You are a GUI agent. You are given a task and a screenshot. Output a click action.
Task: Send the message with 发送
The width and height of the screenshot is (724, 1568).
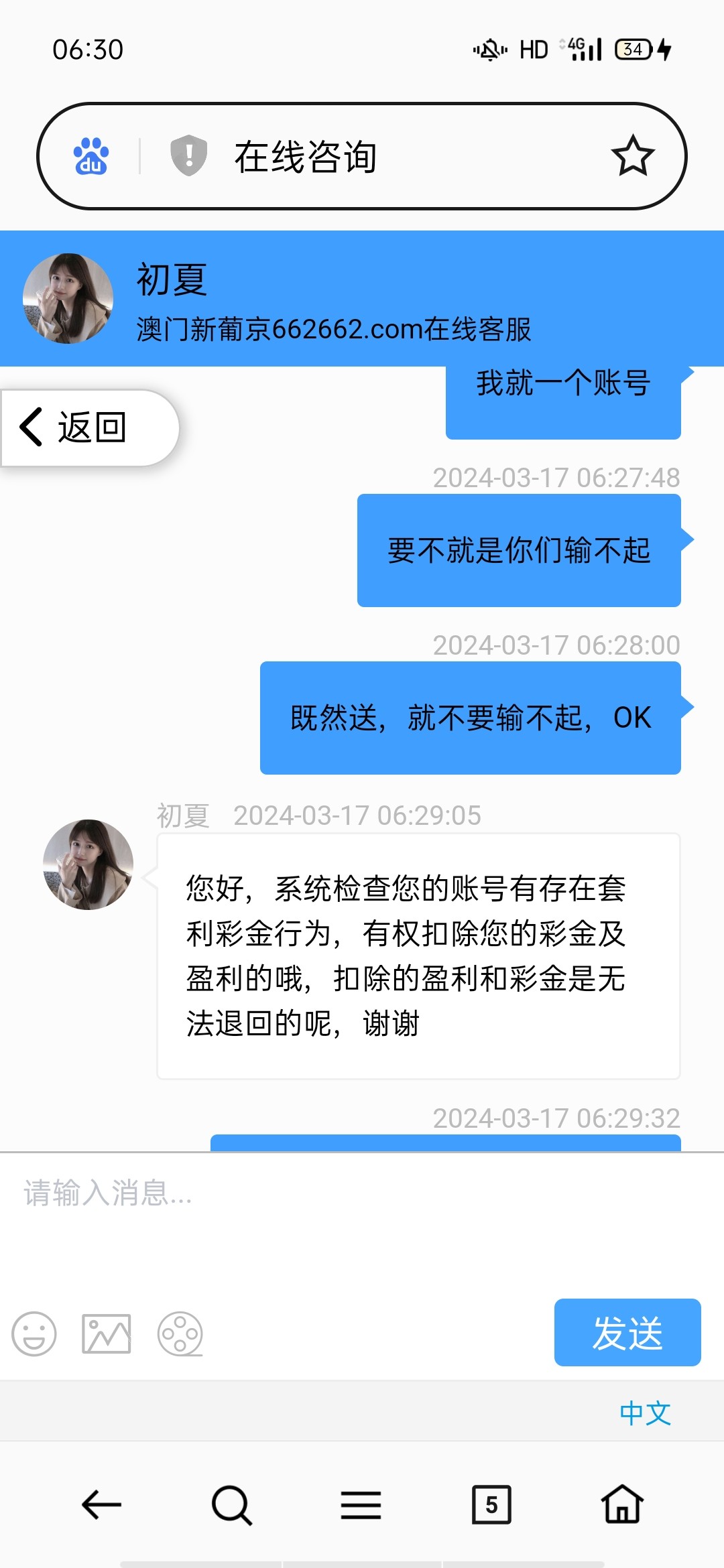[x=627, y=1332]
